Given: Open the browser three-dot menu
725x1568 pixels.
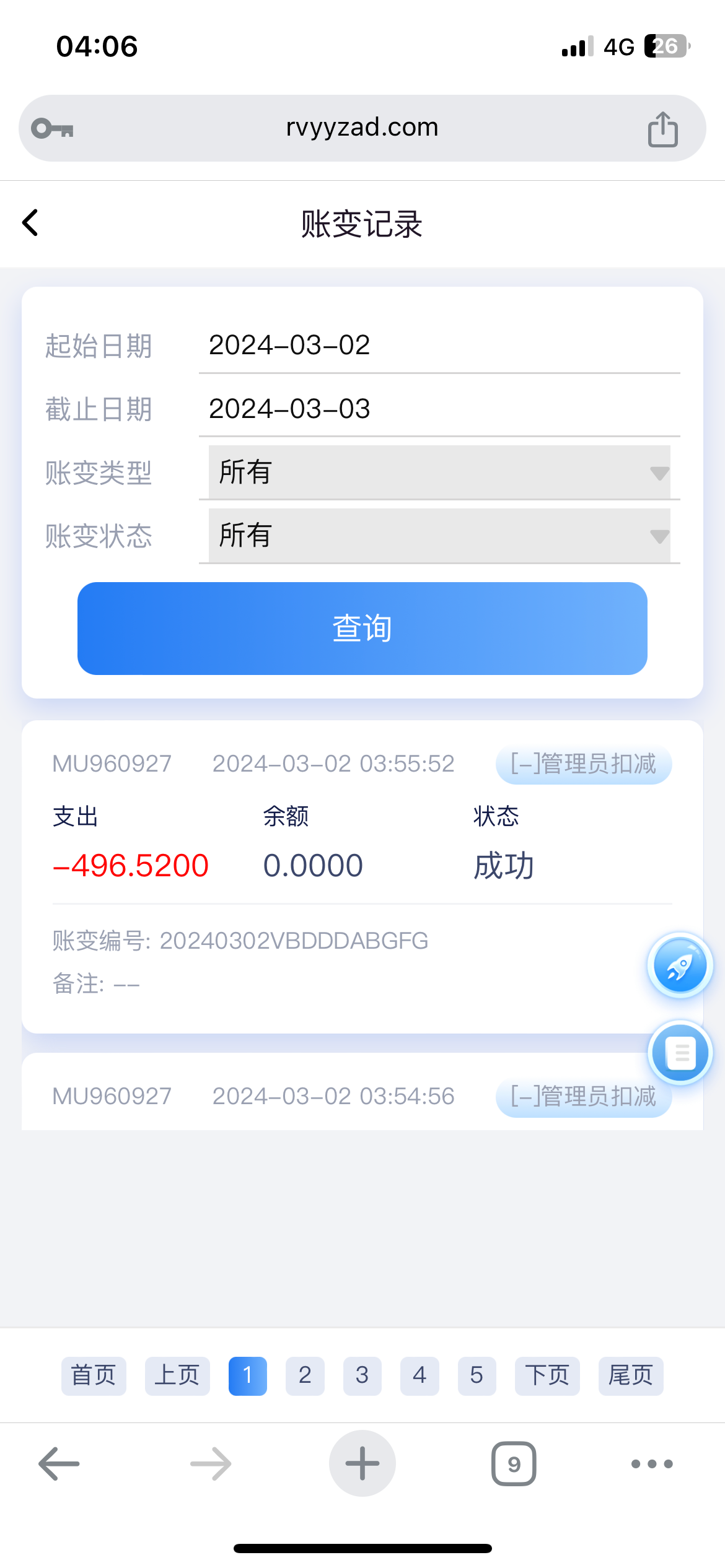Looking at the screenshot, I should click(x=652, y=1464).
